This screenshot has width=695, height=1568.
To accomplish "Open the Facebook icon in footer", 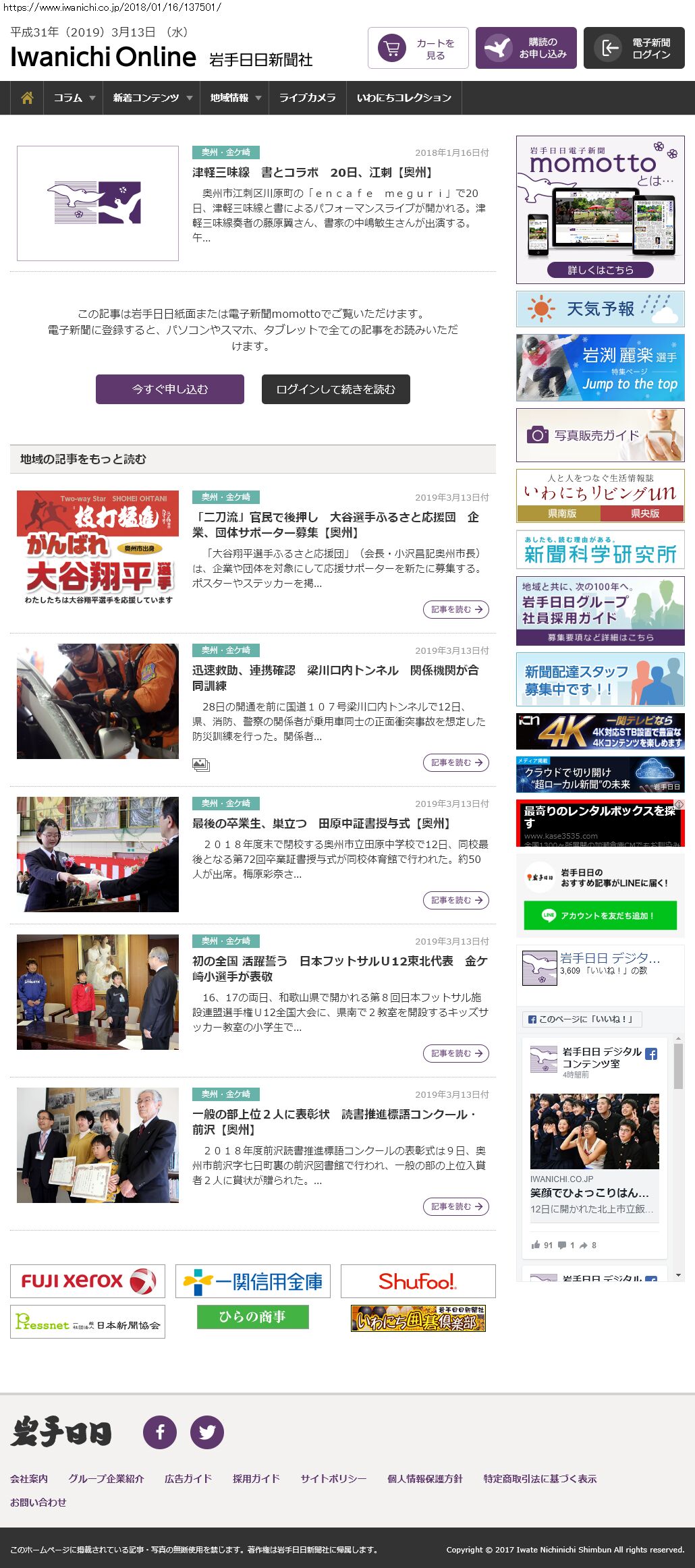I will tap(160, 1432).
